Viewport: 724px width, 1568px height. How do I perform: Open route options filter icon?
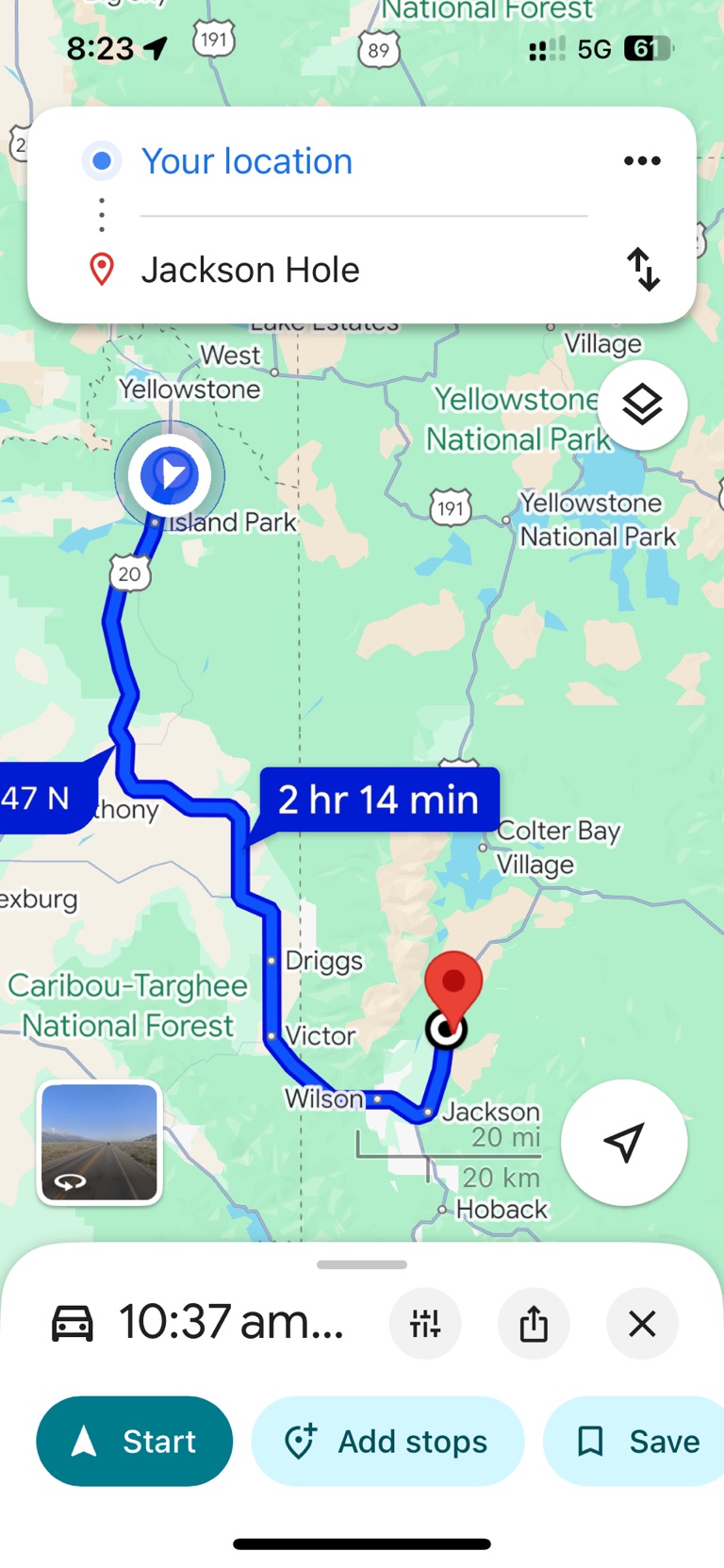coord(425,1324)
